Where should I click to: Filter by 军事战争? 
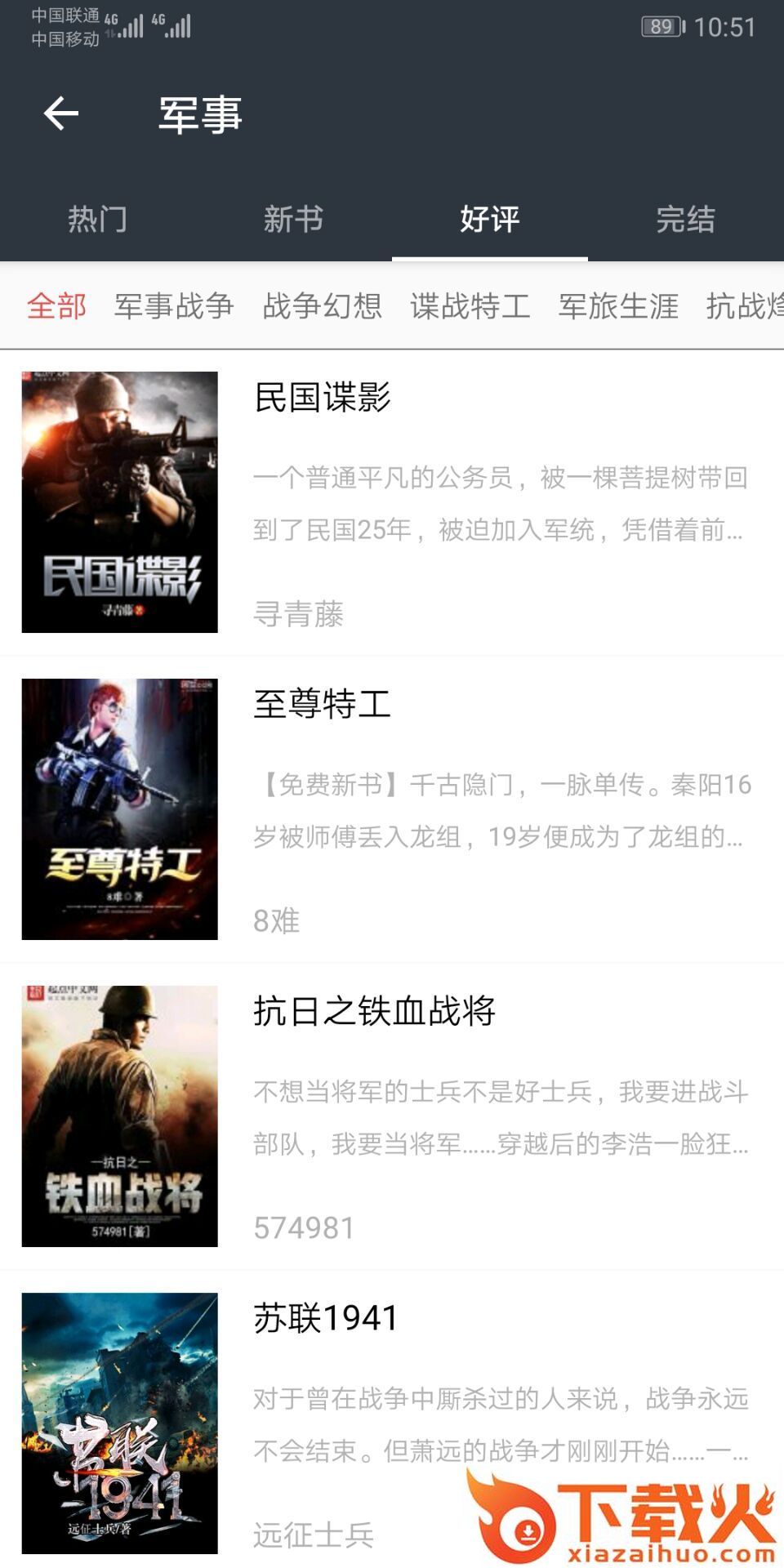(174, 306)
